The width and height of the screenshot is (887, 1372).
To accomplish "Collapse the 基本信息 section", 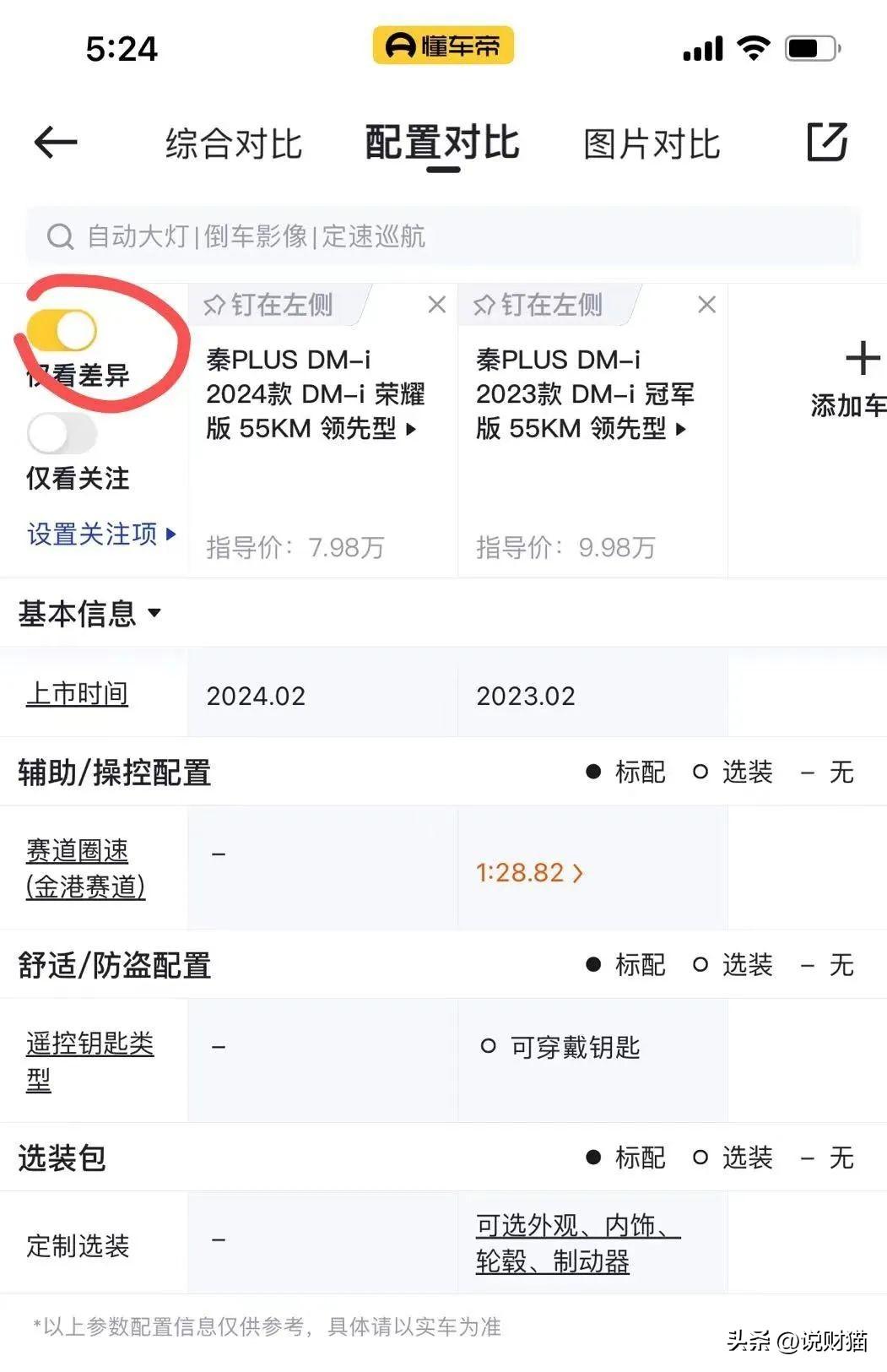I will coord(89,613).
